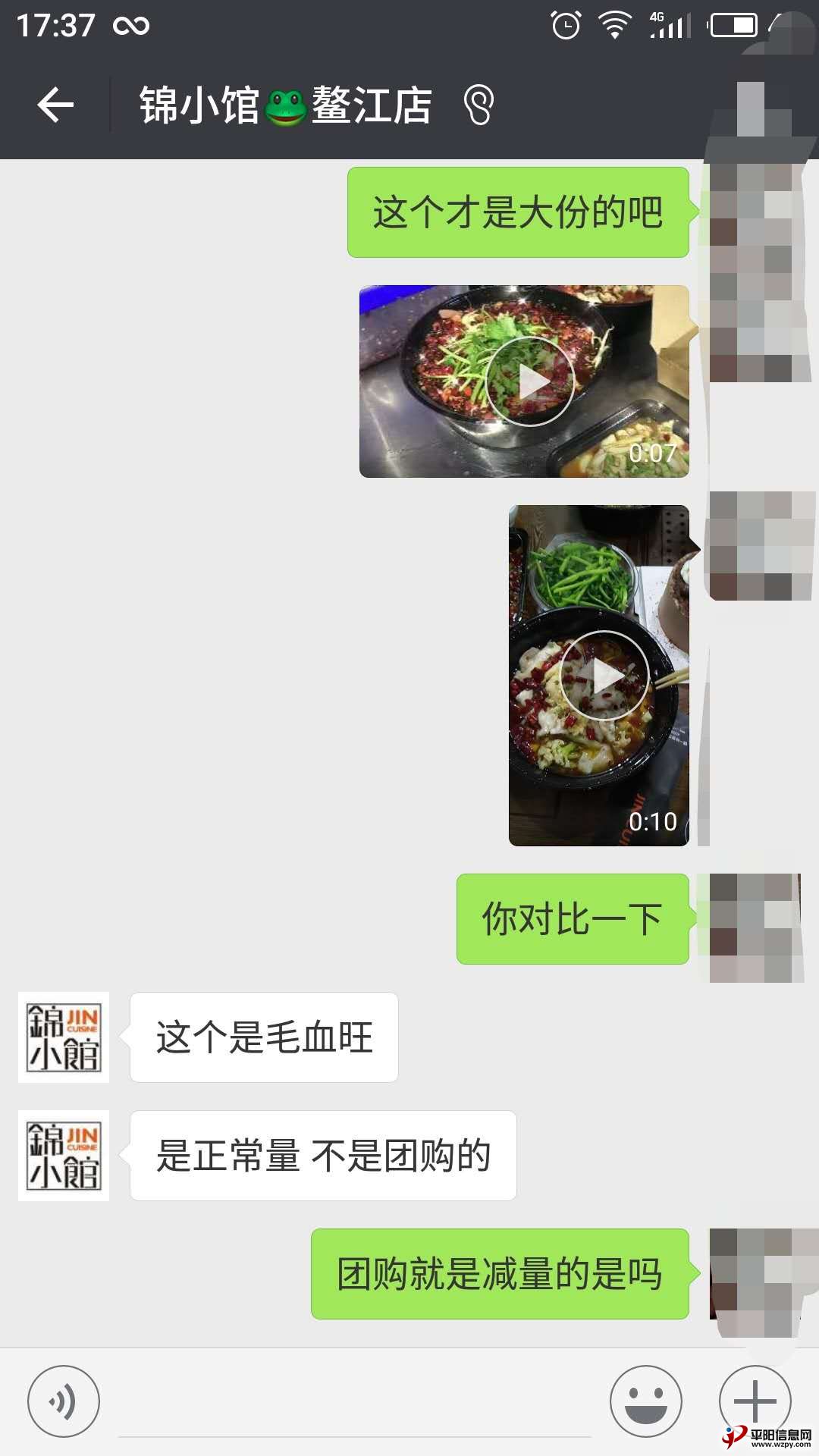Open the emoji picker
This screenshot has height=1456, width=819.
(x=645, y=1401)
